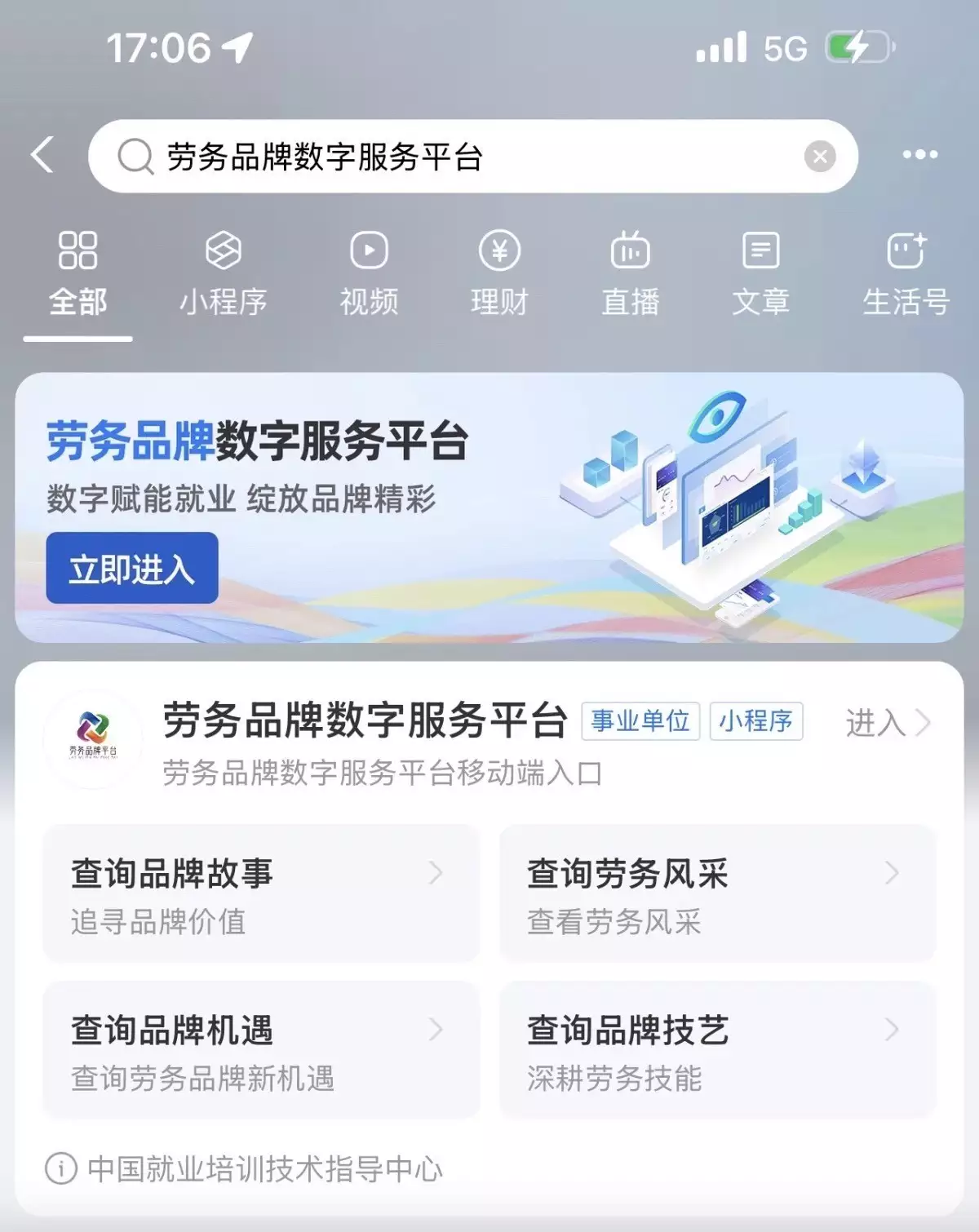
Task: Clear the search text
Action: tap(819, 157)
